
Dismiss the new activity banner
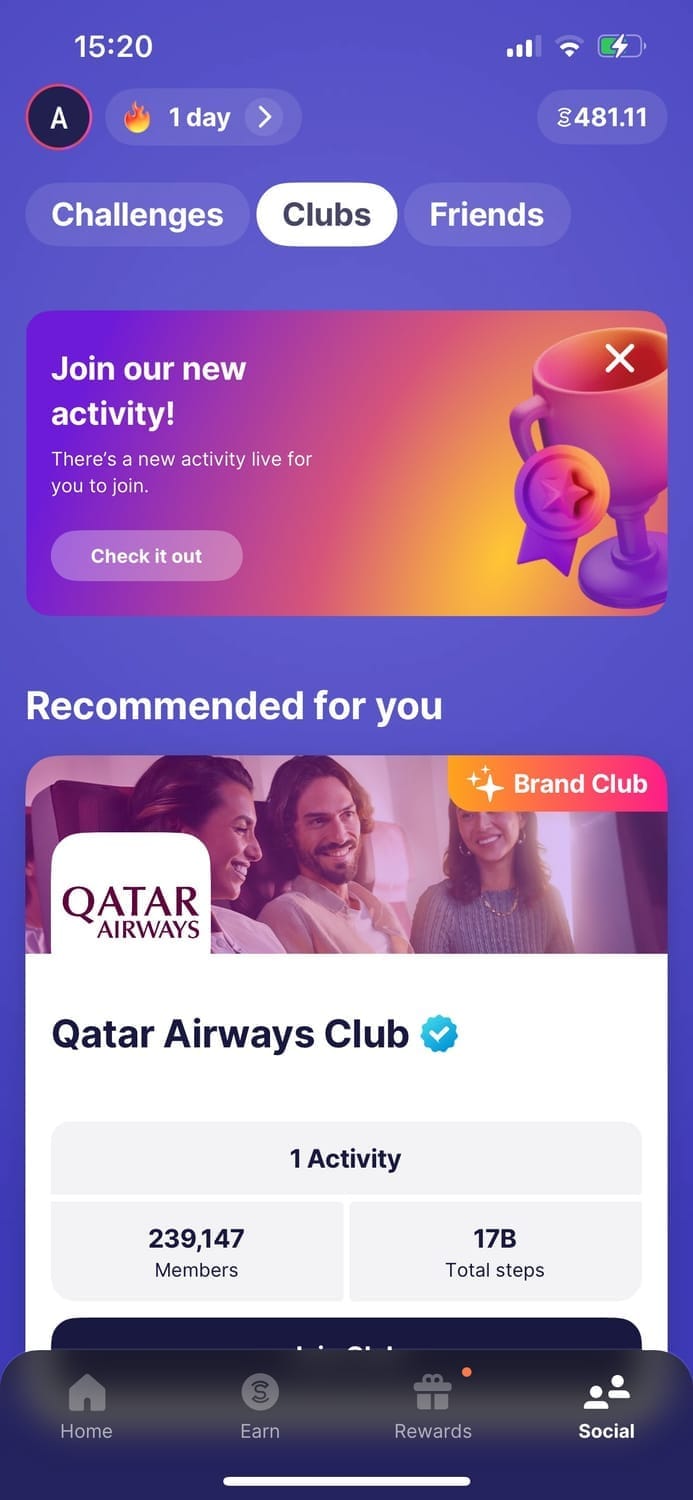[x=620, y=358]
